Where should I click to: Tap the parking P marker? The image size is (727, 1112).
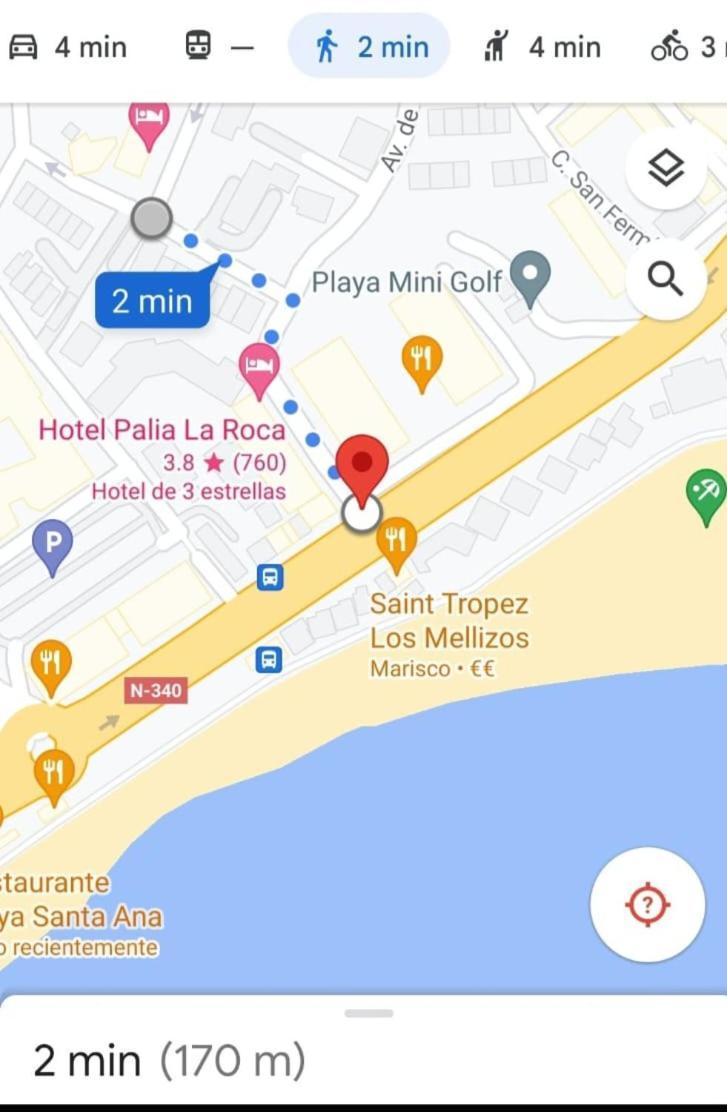52,545
